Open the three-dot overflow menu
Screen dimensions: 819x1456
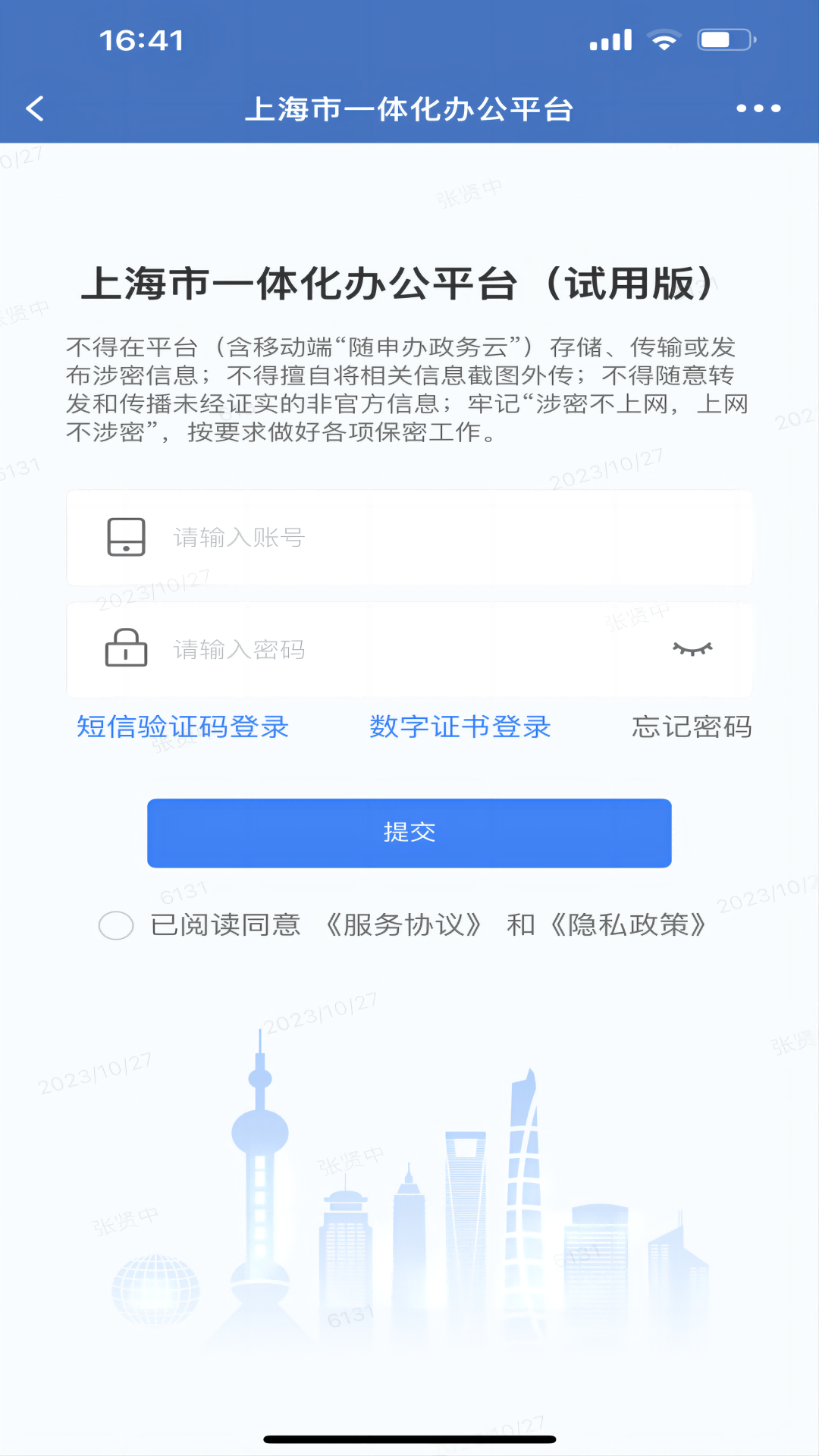pos(758,108)
